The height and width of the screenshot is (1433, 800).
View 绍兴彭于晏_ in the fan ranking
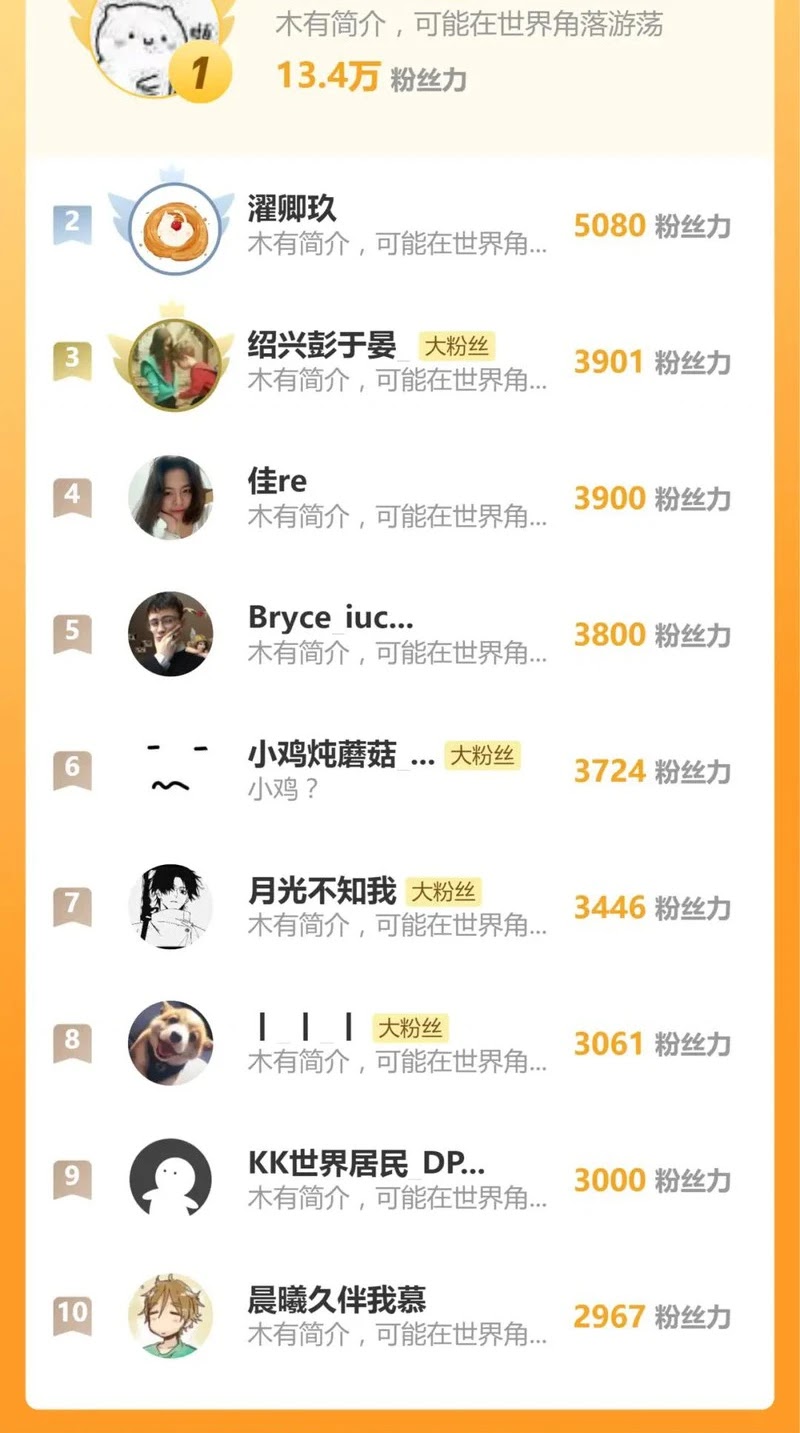(x=400, y=362)
